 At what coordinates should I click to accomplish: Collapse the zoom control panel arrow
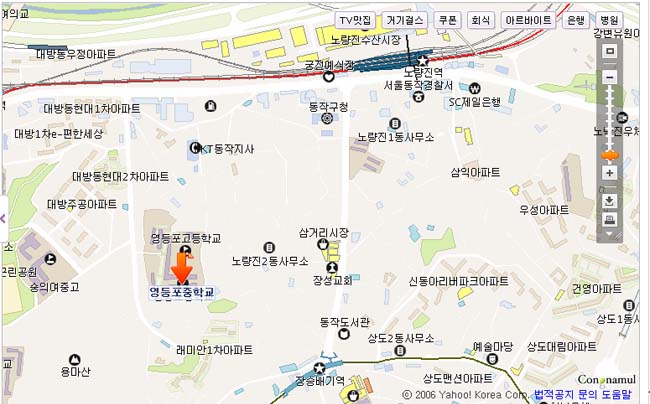coord(610,236)
